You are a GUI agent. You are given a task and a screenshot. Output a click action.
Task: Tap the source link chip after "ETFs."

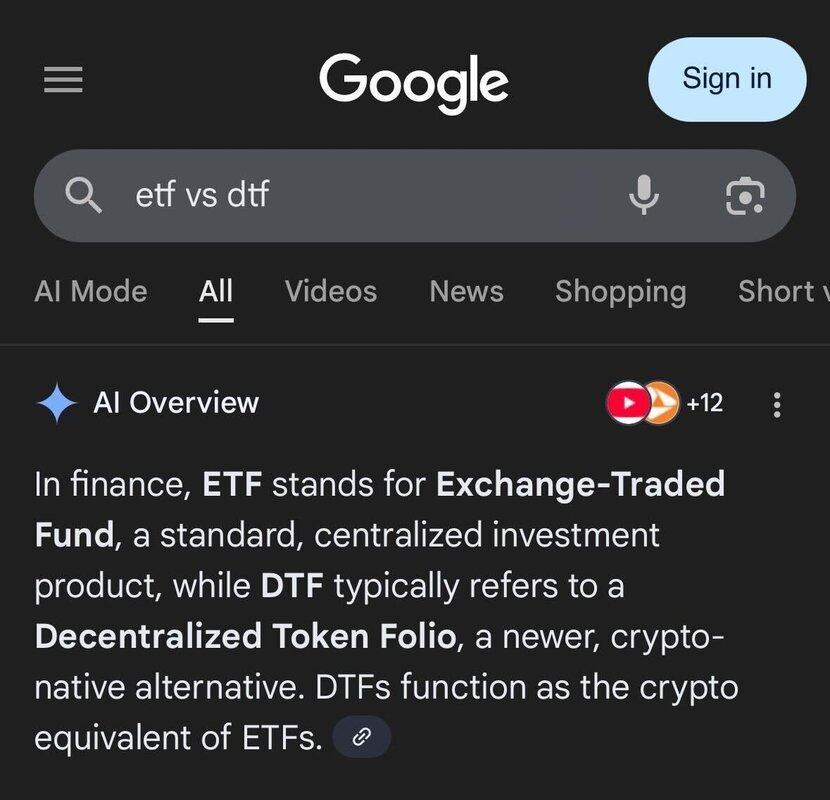click(x=362, y=738)
